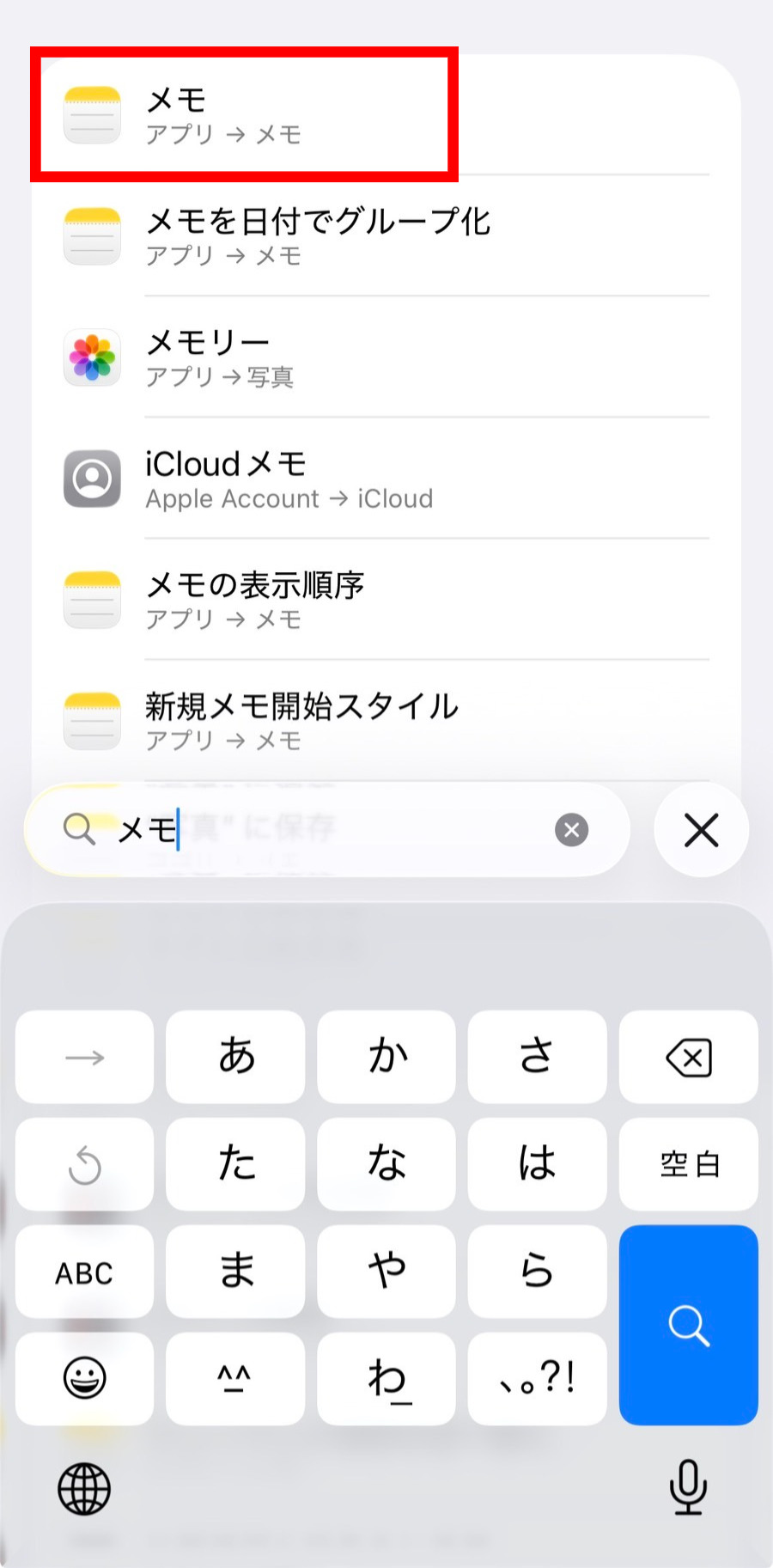773x1568 pixels.
Task: Tap the メモリー Photos app result icon
Action: 92,357
